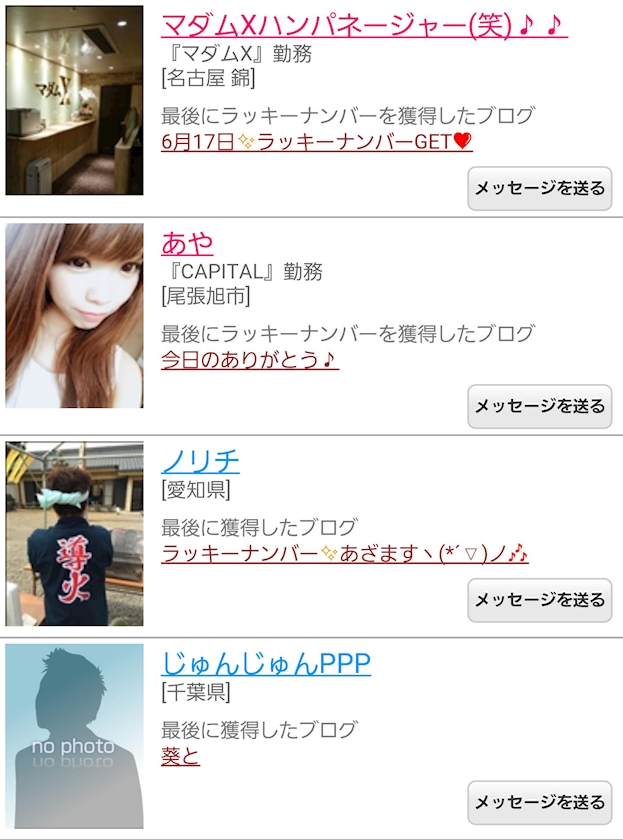
Task: Open blog ラッキーナンバーあざます
Action: (x=344, y=553)
